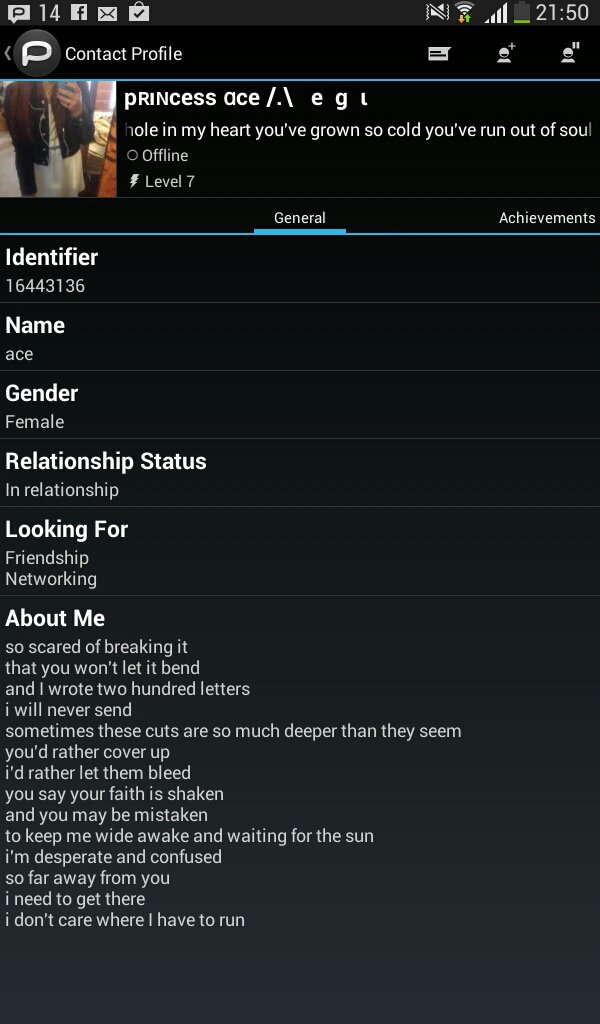View the contact's profile photo
The height and width of the screenshot is (1024, 600).
coord(58,139)
